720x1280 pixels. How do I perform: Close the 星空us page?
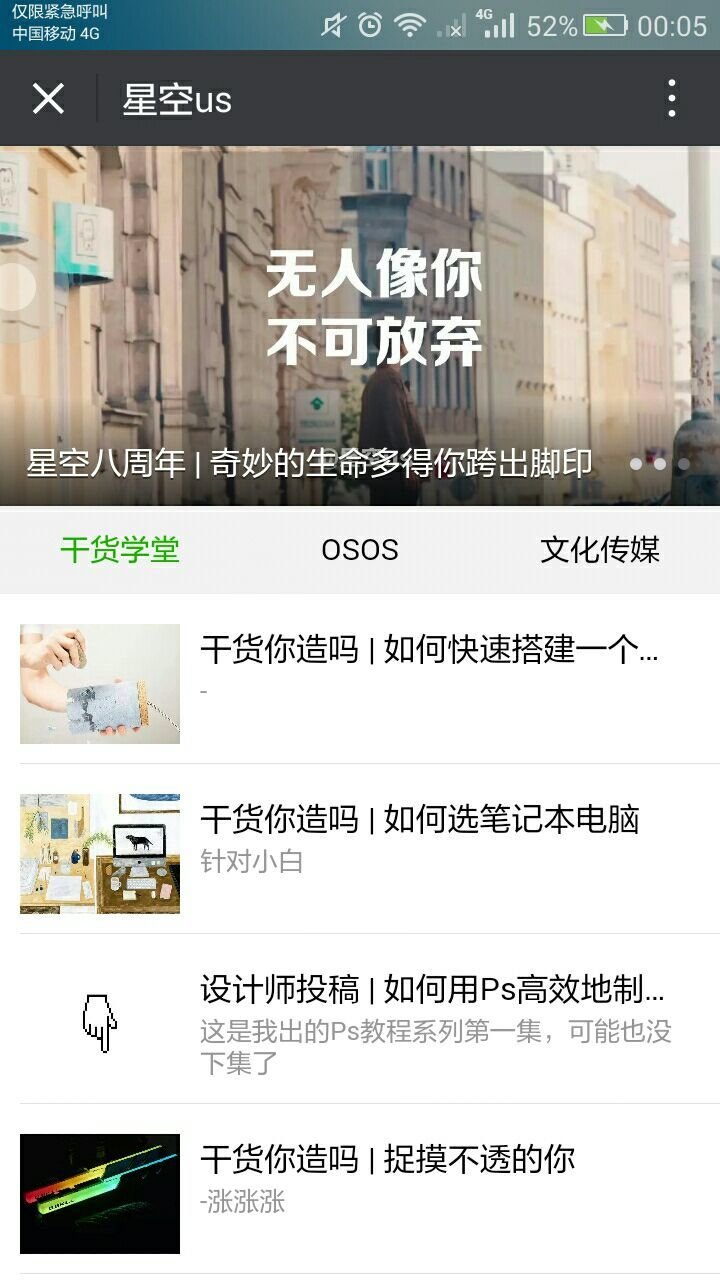click(48, 99)
